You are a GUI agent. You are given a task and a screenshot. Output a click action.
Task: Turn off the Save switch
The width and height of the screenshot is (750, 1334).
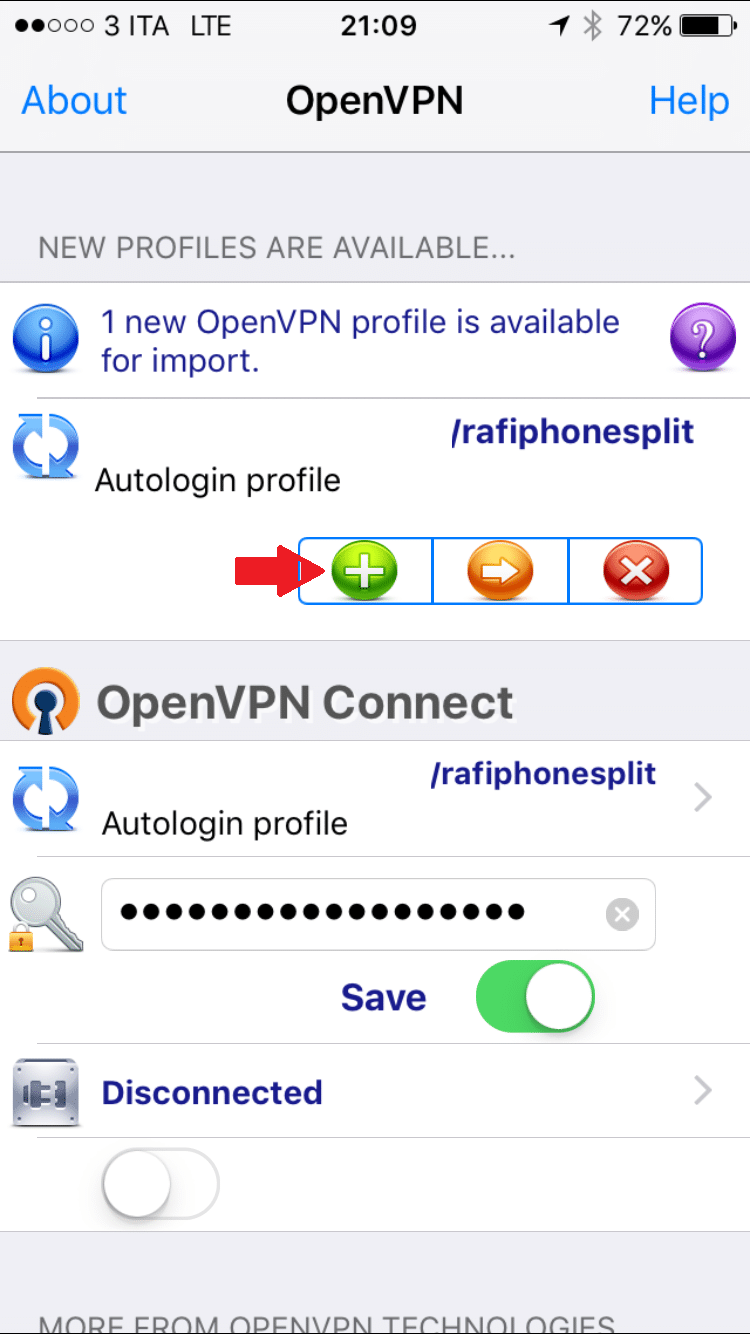click(x=535, y=997)
